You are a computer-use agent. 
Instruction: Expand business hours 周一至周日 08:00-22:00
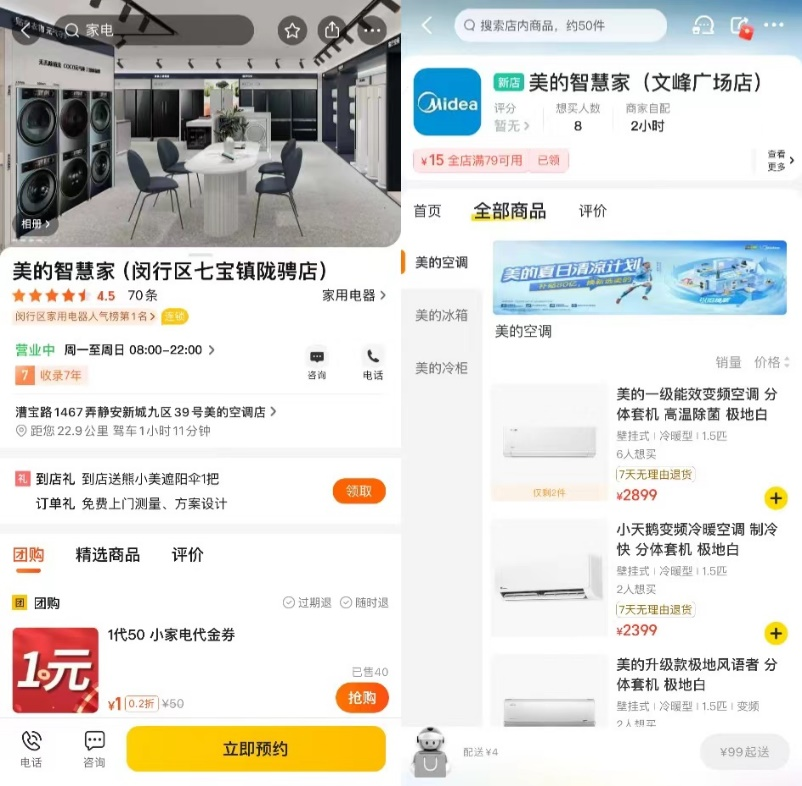140,350
